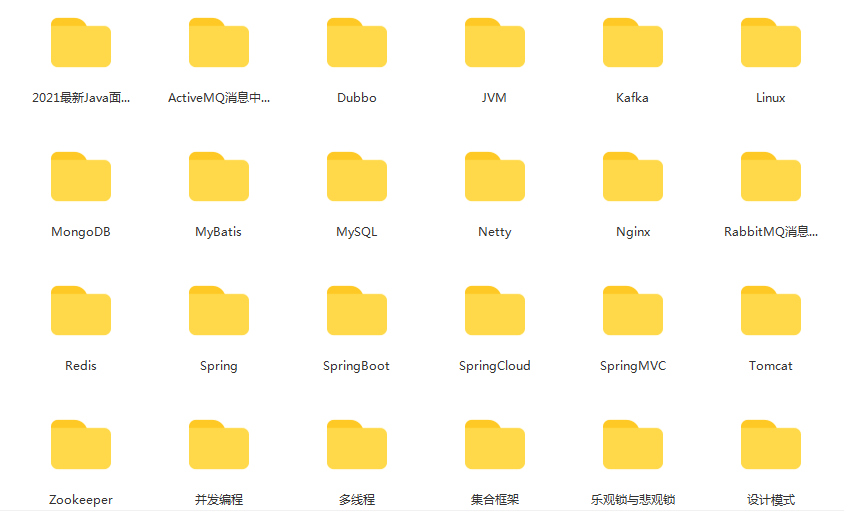Open the SpringCloud folder
This screenshot has height=512, width=844.
(x=495, y=311)
